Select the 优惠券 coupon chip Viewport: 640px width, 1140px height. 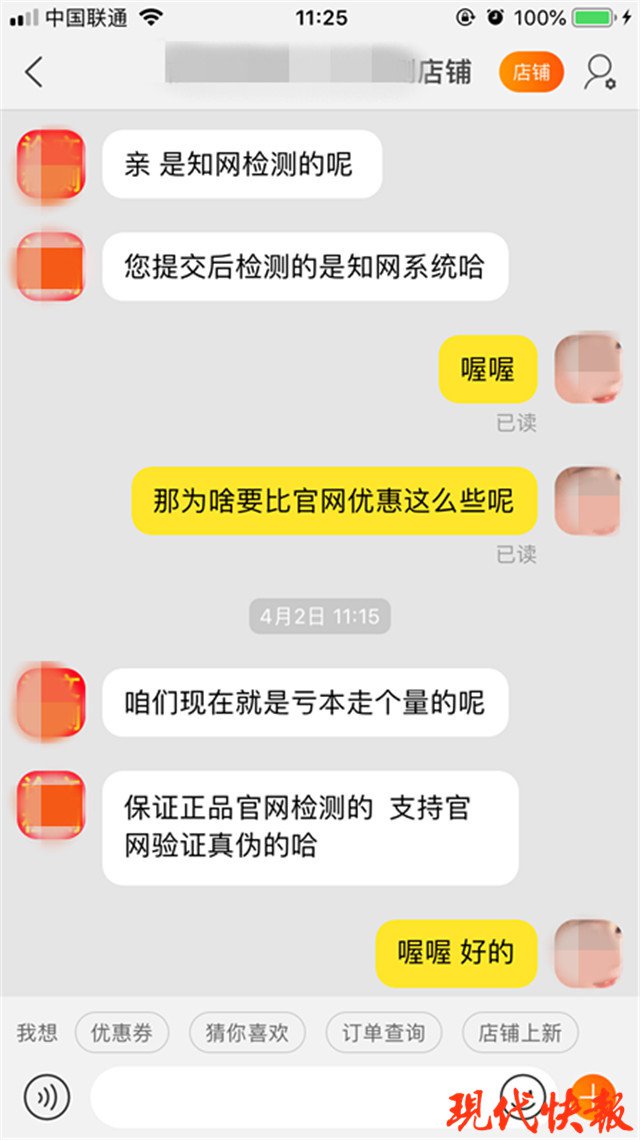122,1033
